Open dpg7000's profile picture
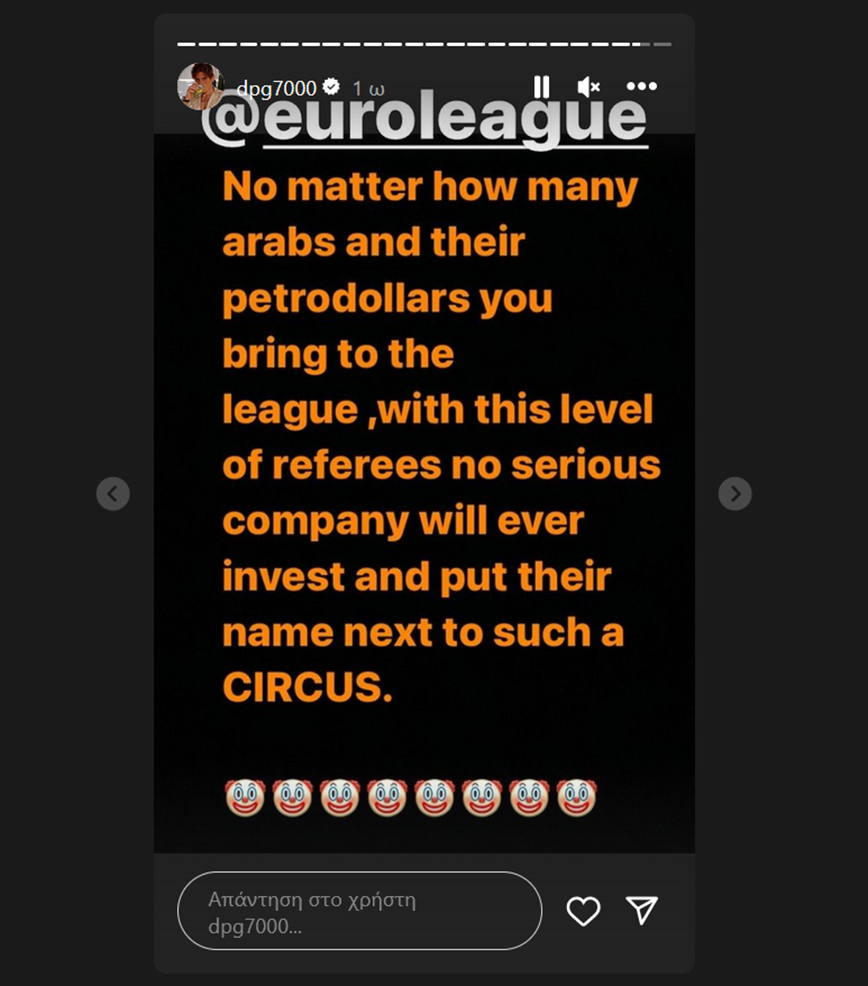This screenshot has width=868, height=986. (x=199, y=86)
